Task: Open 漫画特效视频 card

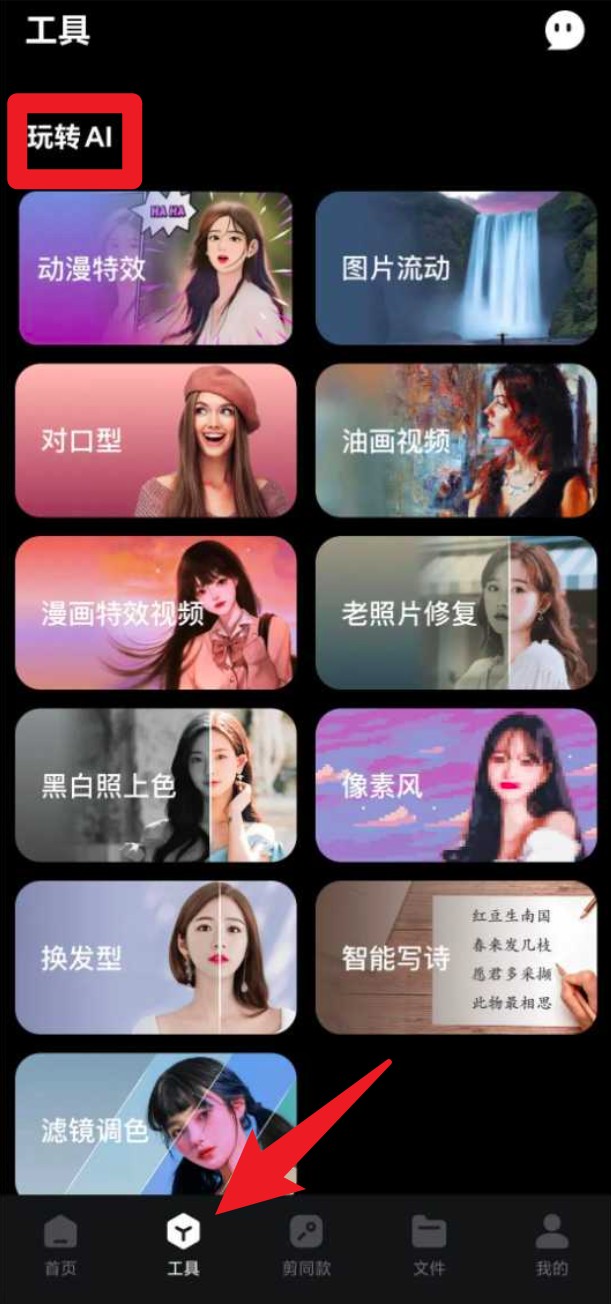Action: (x=156, y=612)
